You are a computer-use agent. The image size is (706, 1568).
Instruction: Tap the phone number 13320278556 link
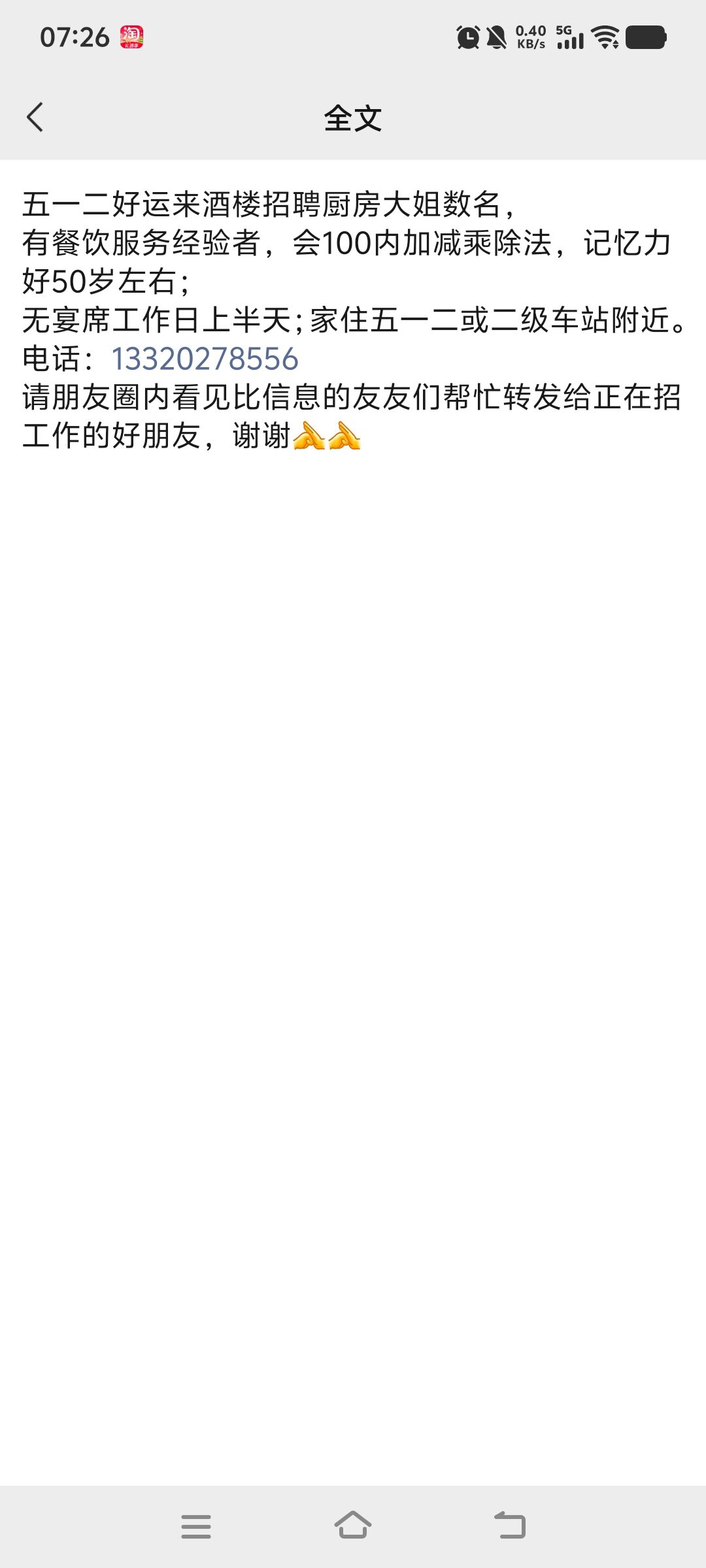click(x=205, y=359)
